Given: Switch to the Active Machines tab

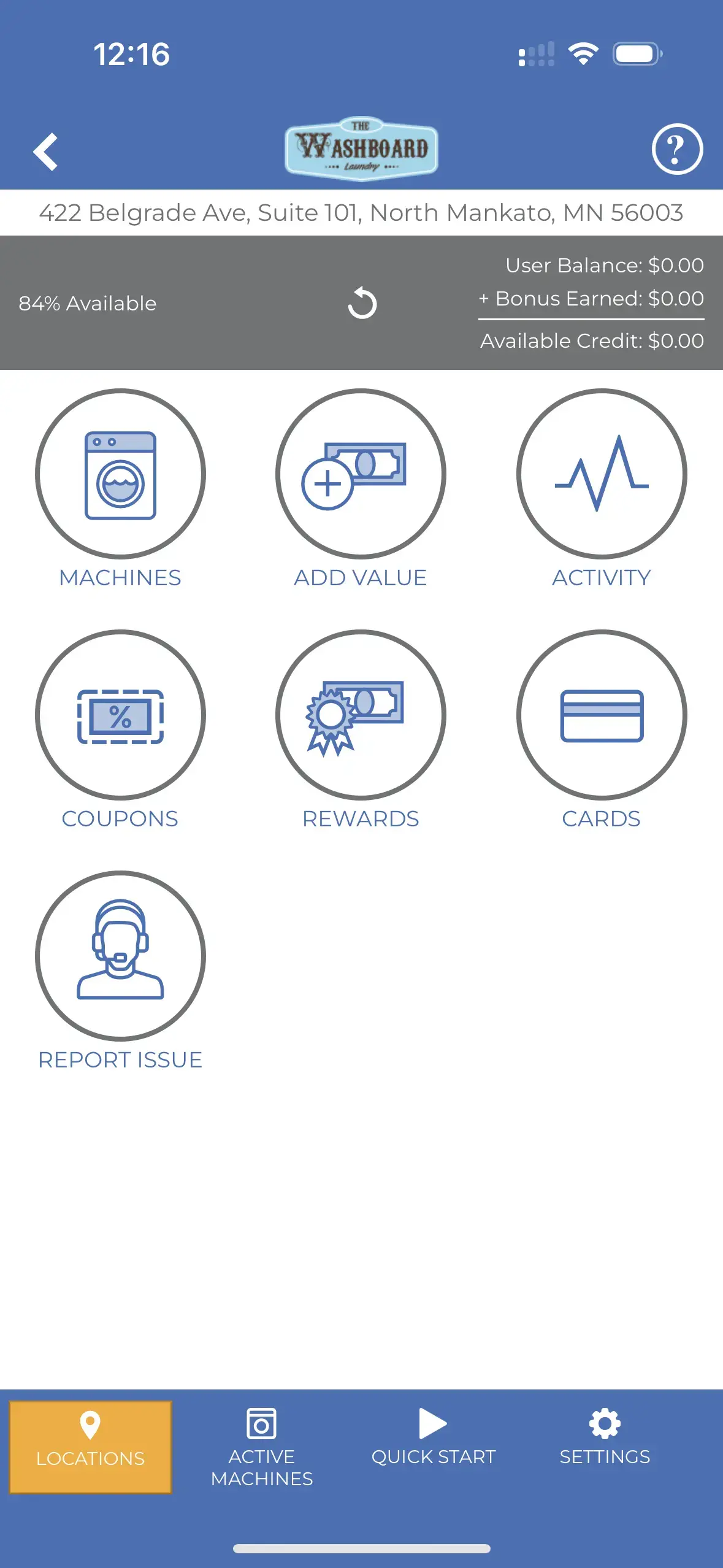Looking at the screenshot, I should (x=262, y=1447).
